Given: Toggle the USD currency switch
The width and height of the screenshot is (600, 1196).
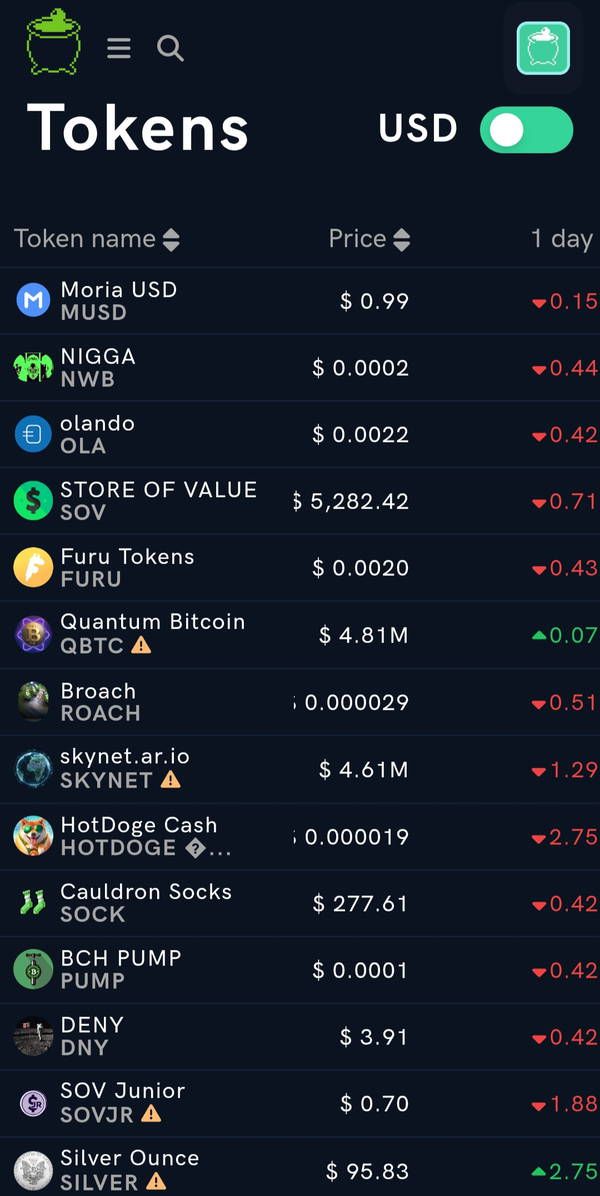Looking at the screenshot, I should (x=526, y=130).
